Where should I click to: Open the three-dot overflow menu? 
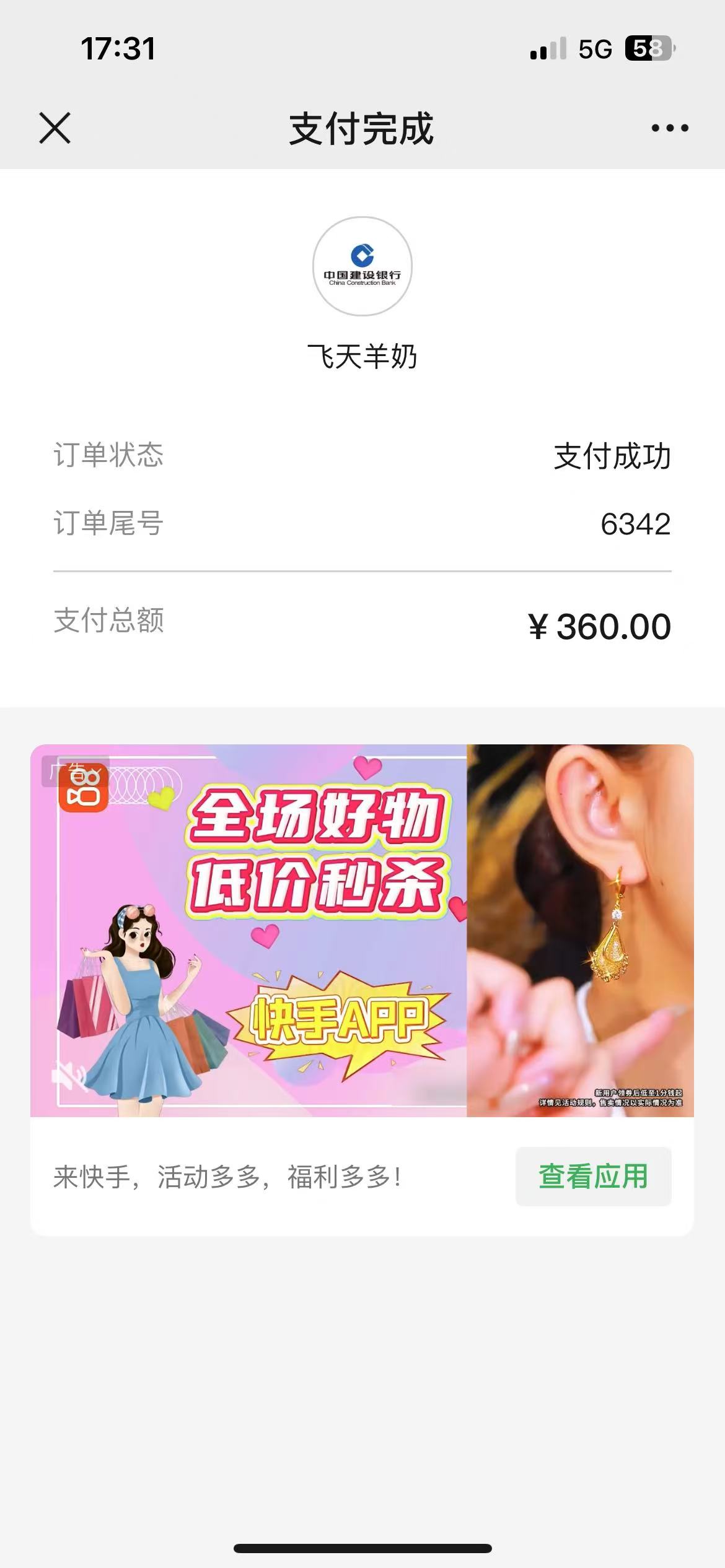(x=669, y=128)
